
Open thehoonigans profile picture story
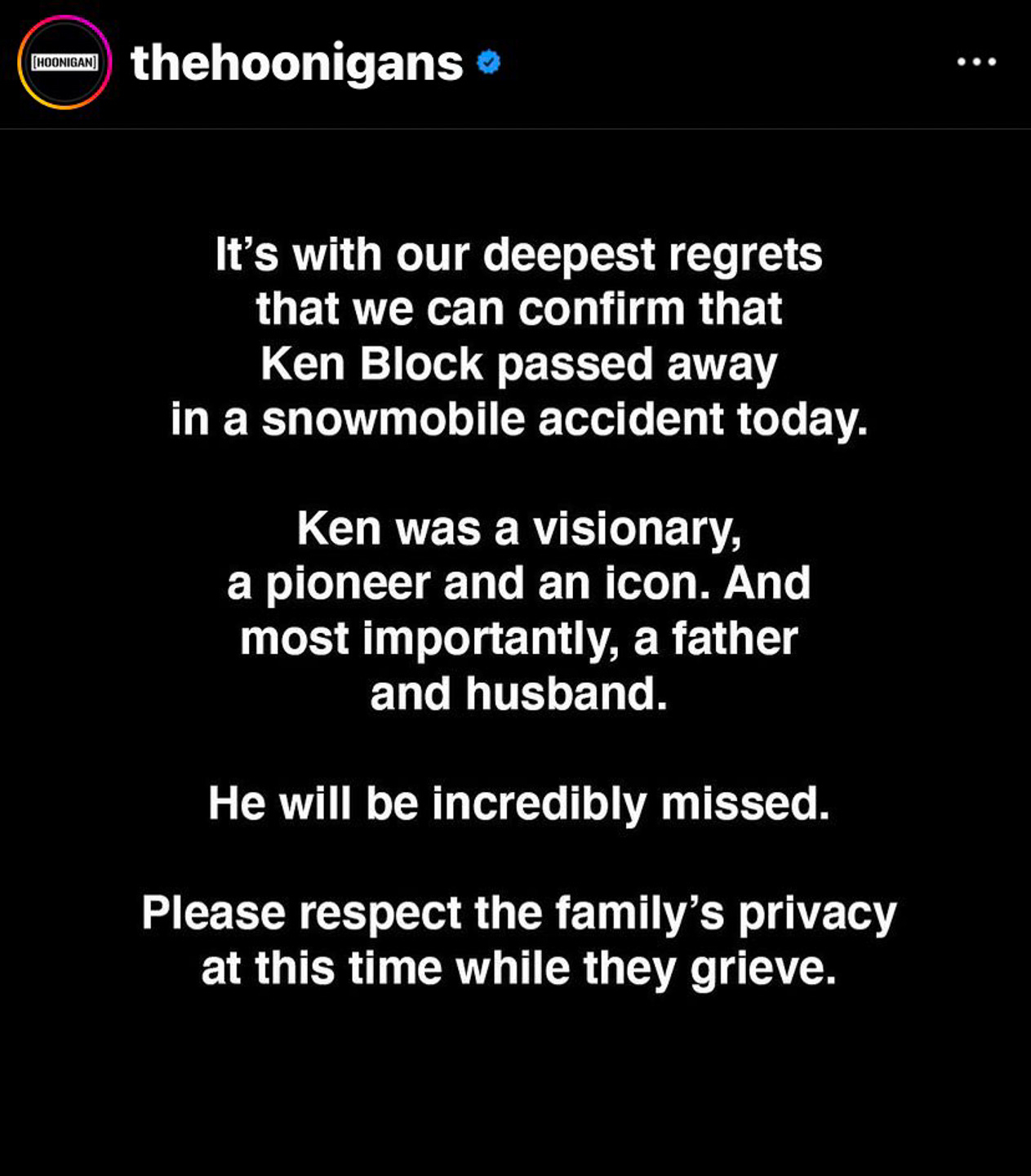(x=64, y=62)
